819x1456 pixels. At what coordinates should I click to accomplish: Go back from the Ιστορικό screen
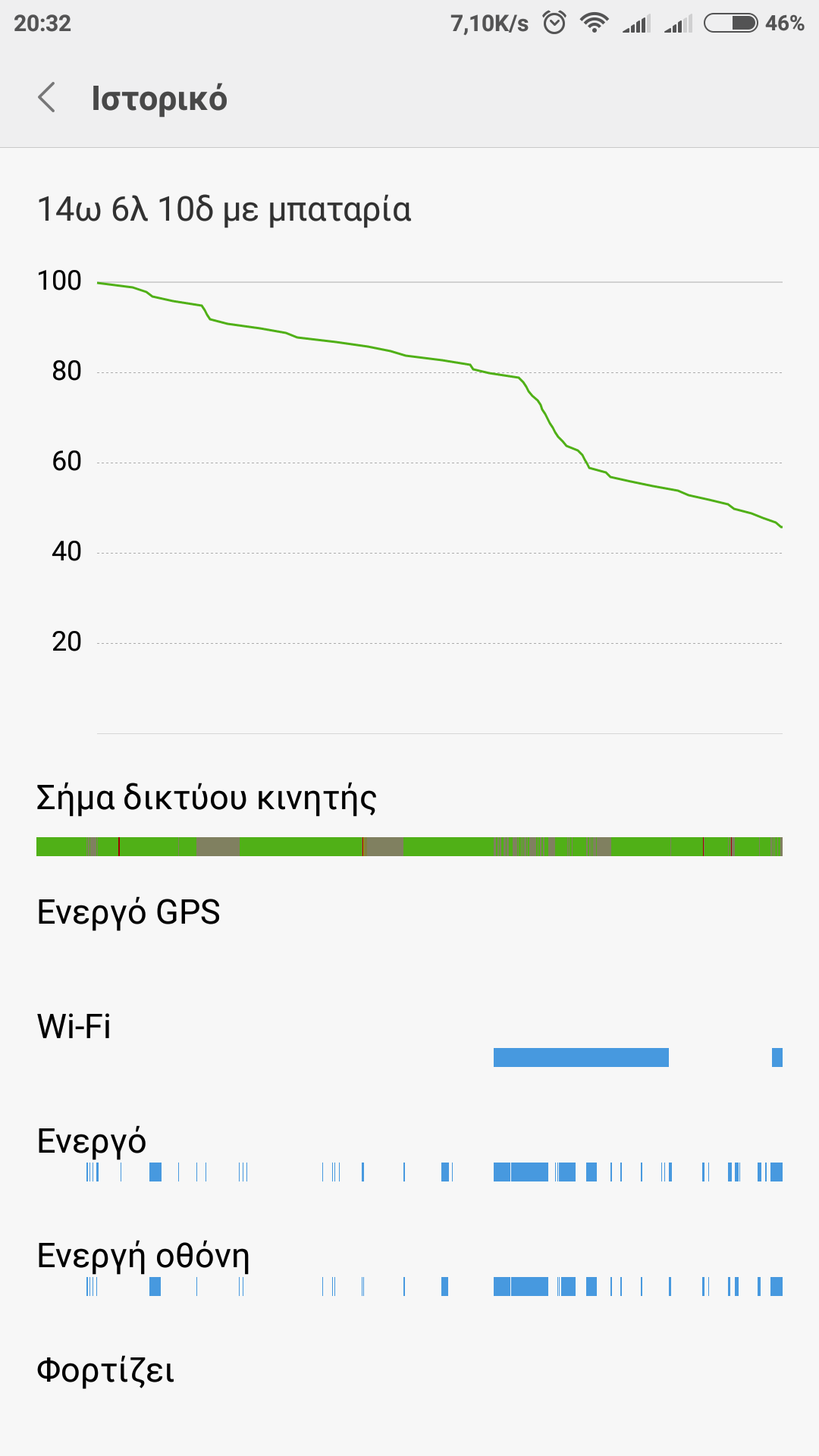(x=47, y=98)
